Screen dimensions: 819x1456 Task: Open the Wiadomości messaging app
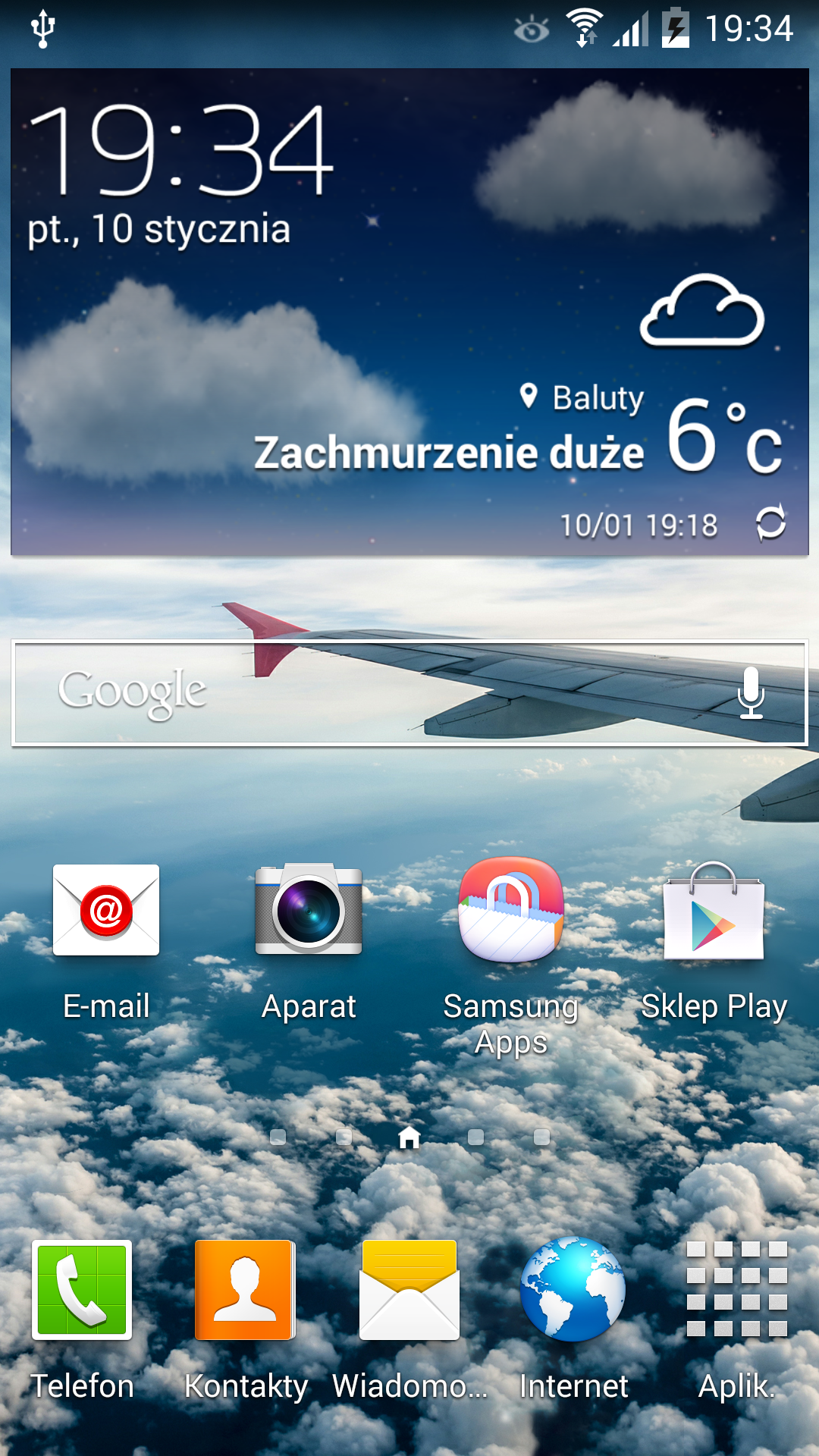409,1291
